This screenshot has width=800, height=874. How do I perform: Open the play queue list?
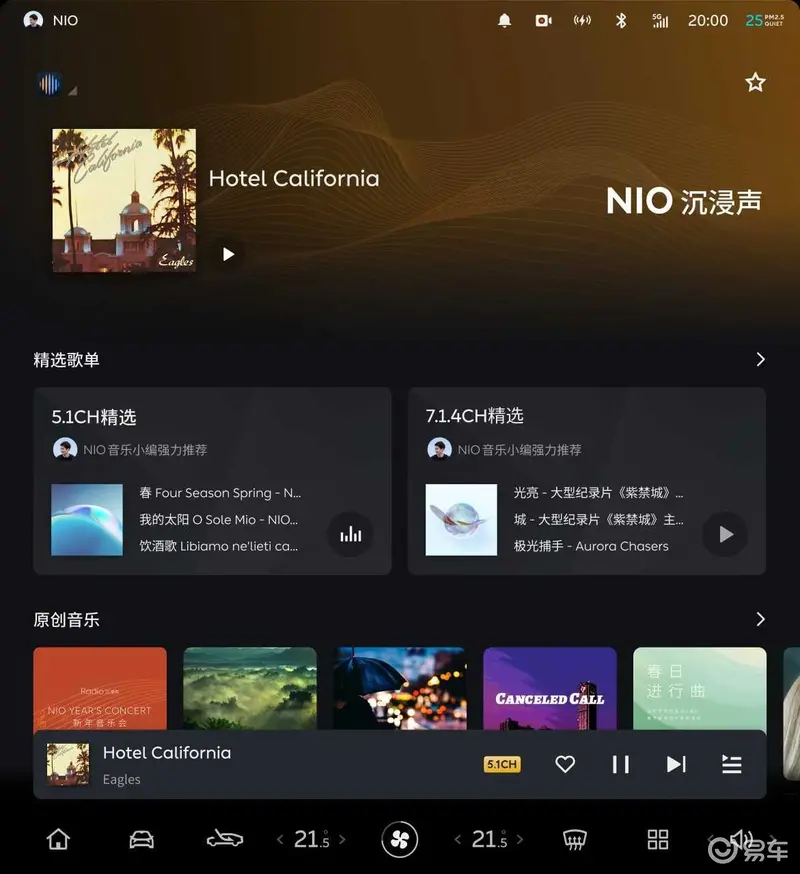[x=732, y=764]
